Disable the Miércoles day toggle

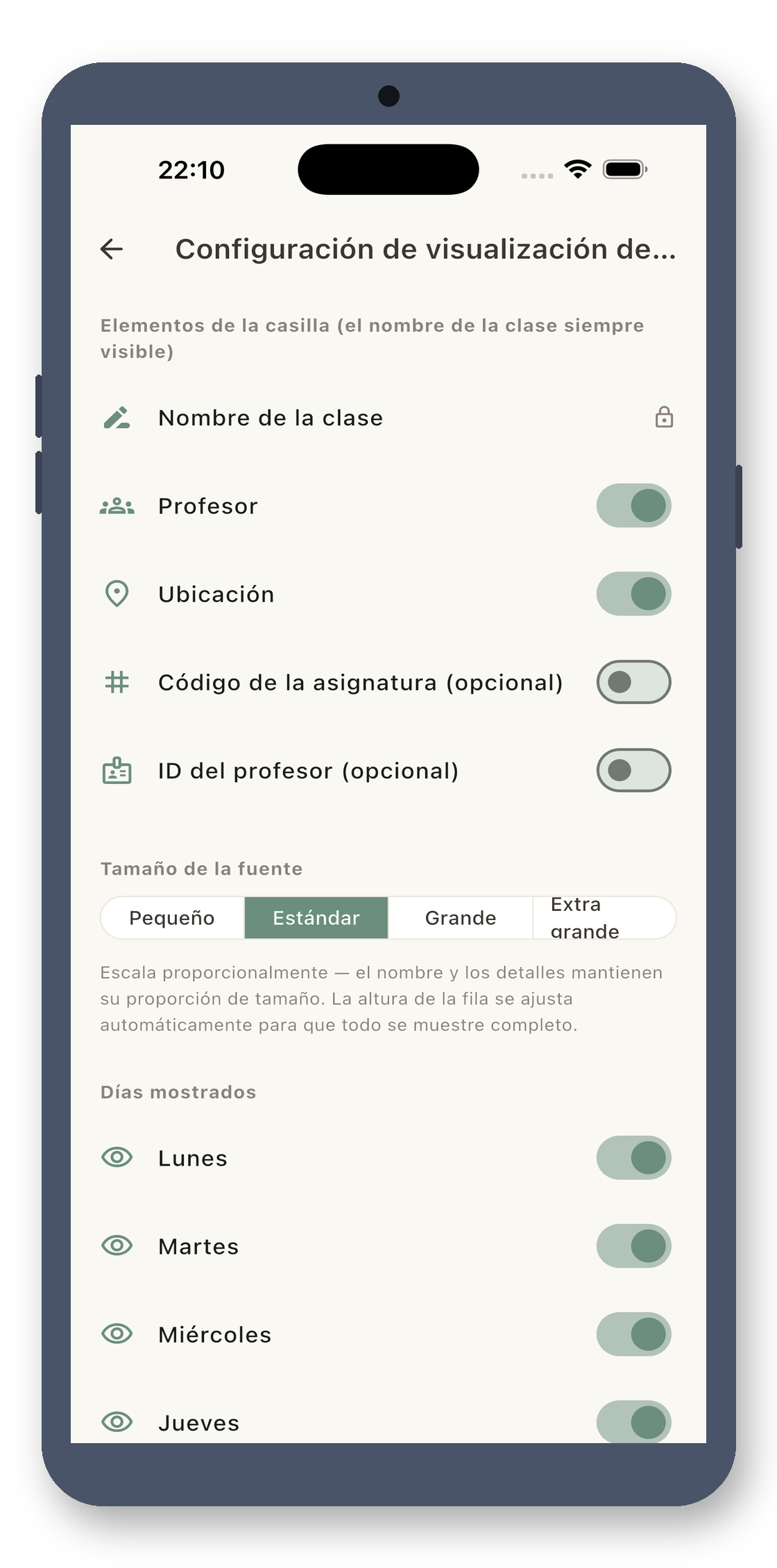633,1334
